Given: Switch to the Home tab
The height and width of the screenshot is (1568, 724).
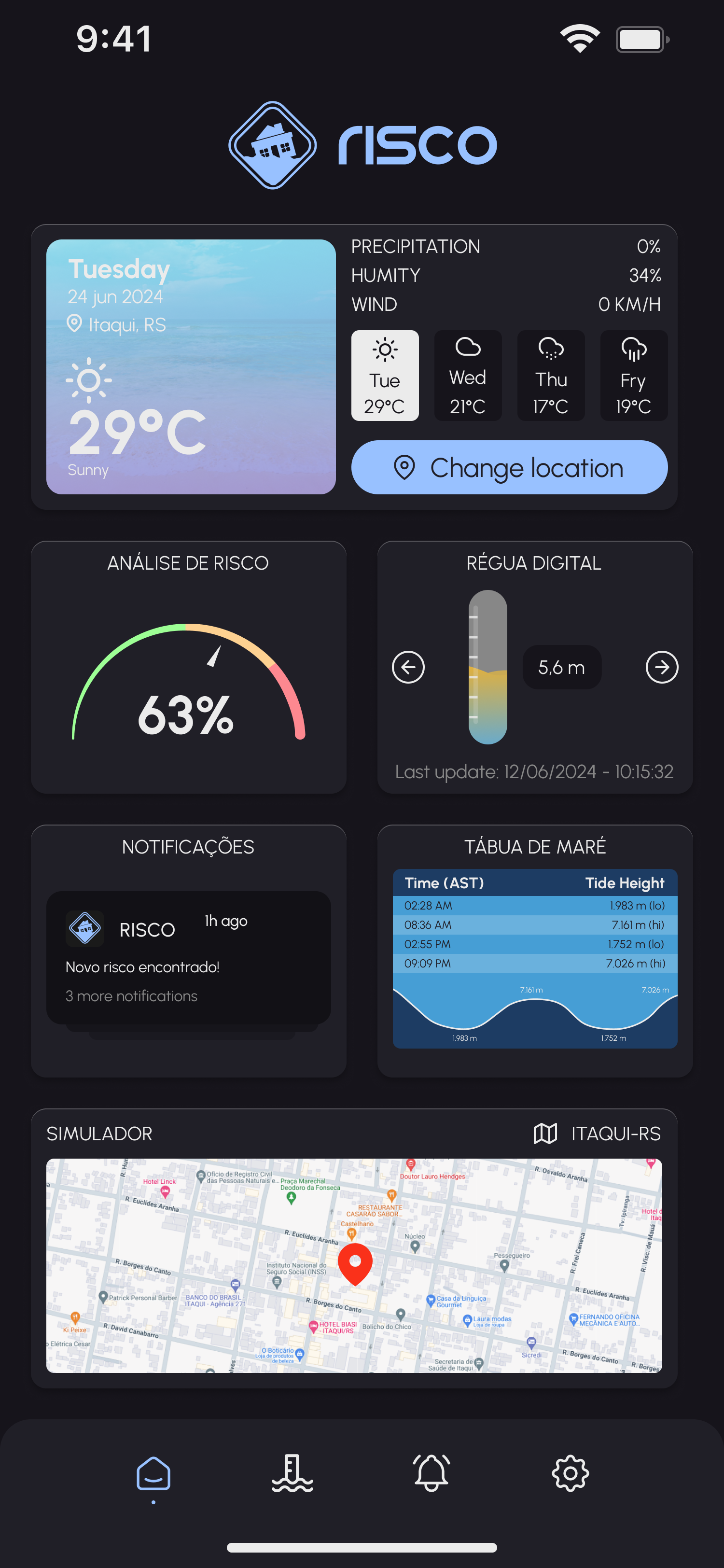Looking at the screenshot, I should click(153, 1474).
